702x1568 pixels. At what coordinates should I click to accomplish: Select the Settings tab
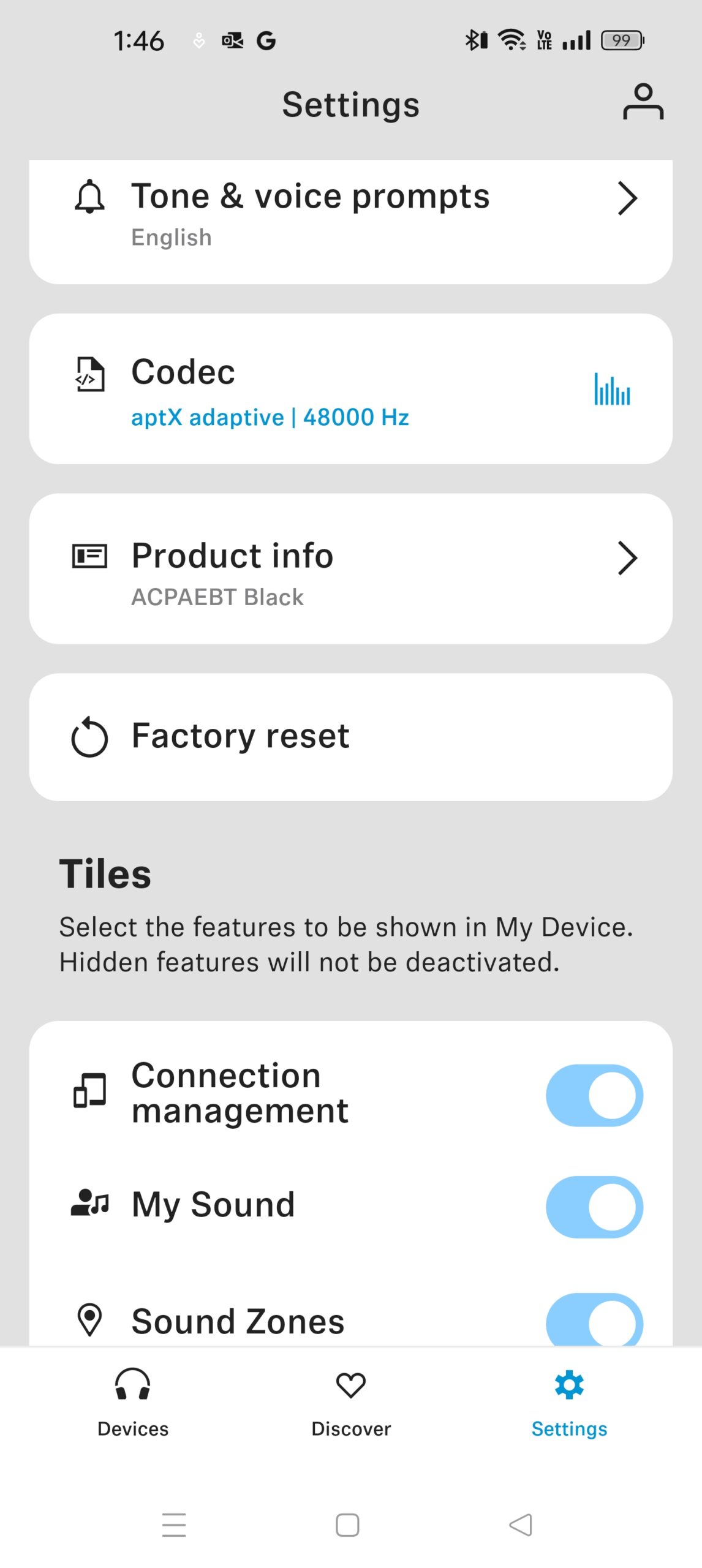coord(568,1403)
